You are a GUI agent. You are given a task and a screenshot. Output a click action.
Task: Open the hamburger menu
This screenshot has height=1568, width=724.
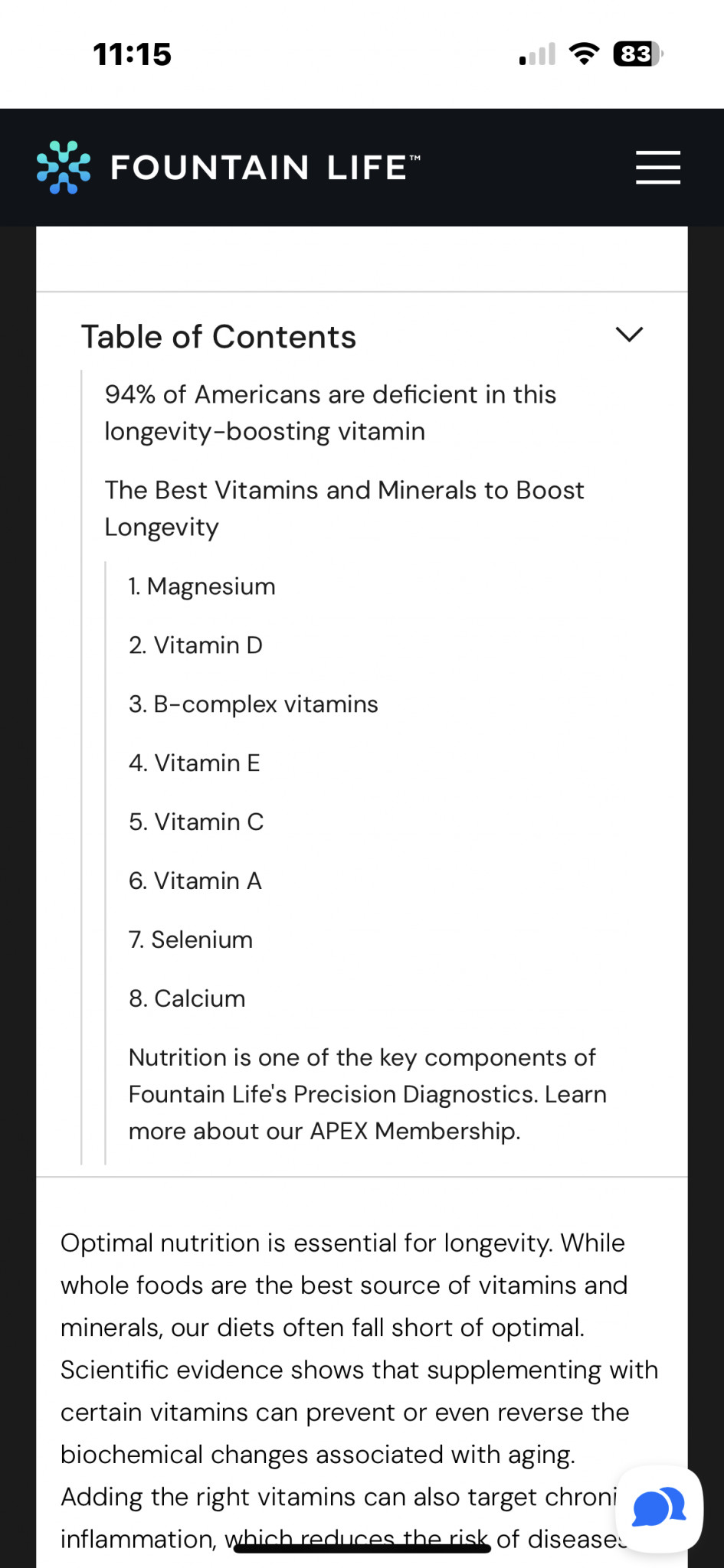657,167
